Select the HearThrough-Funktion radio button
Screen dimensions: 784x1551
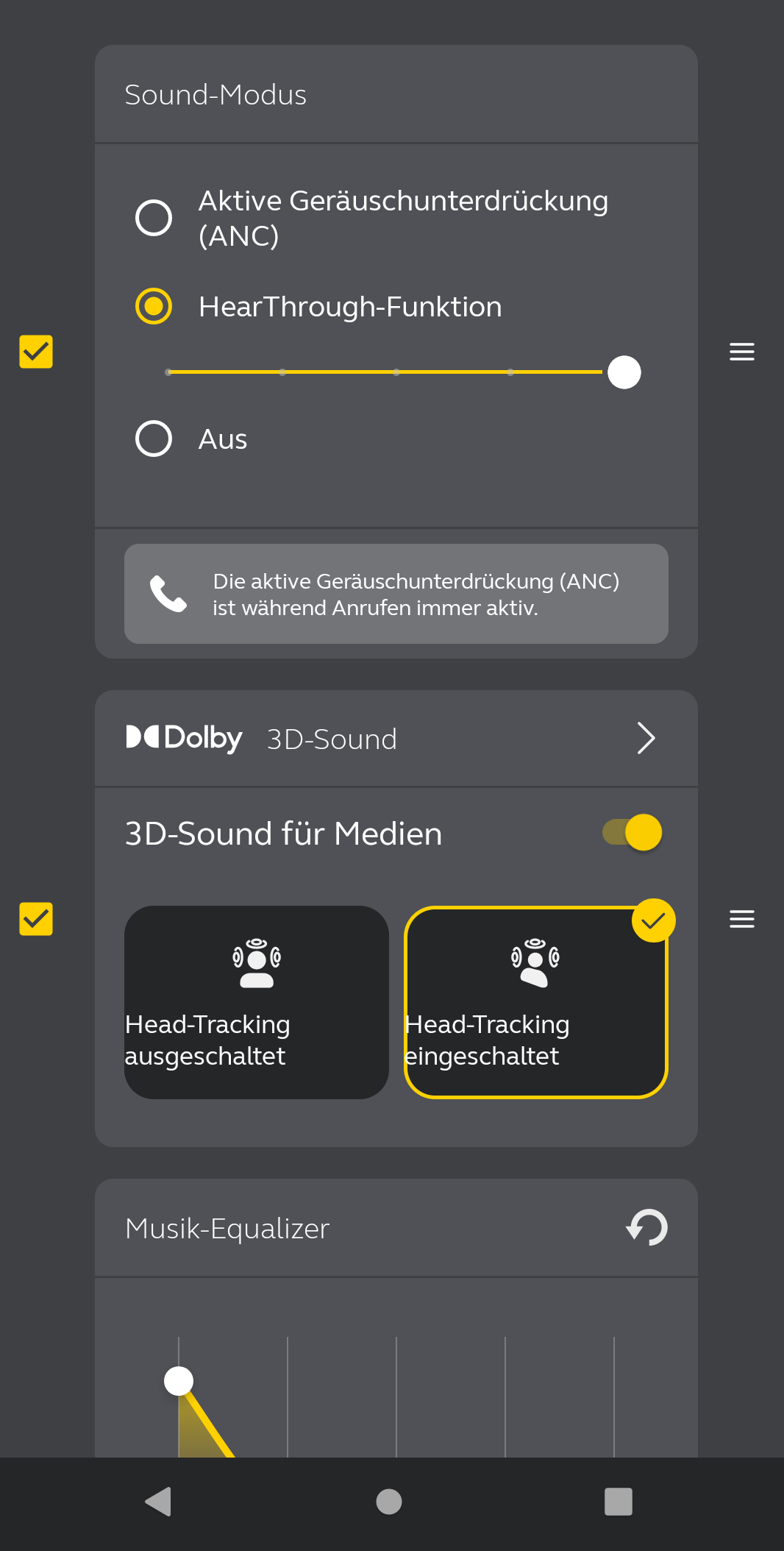click(154, 306)
